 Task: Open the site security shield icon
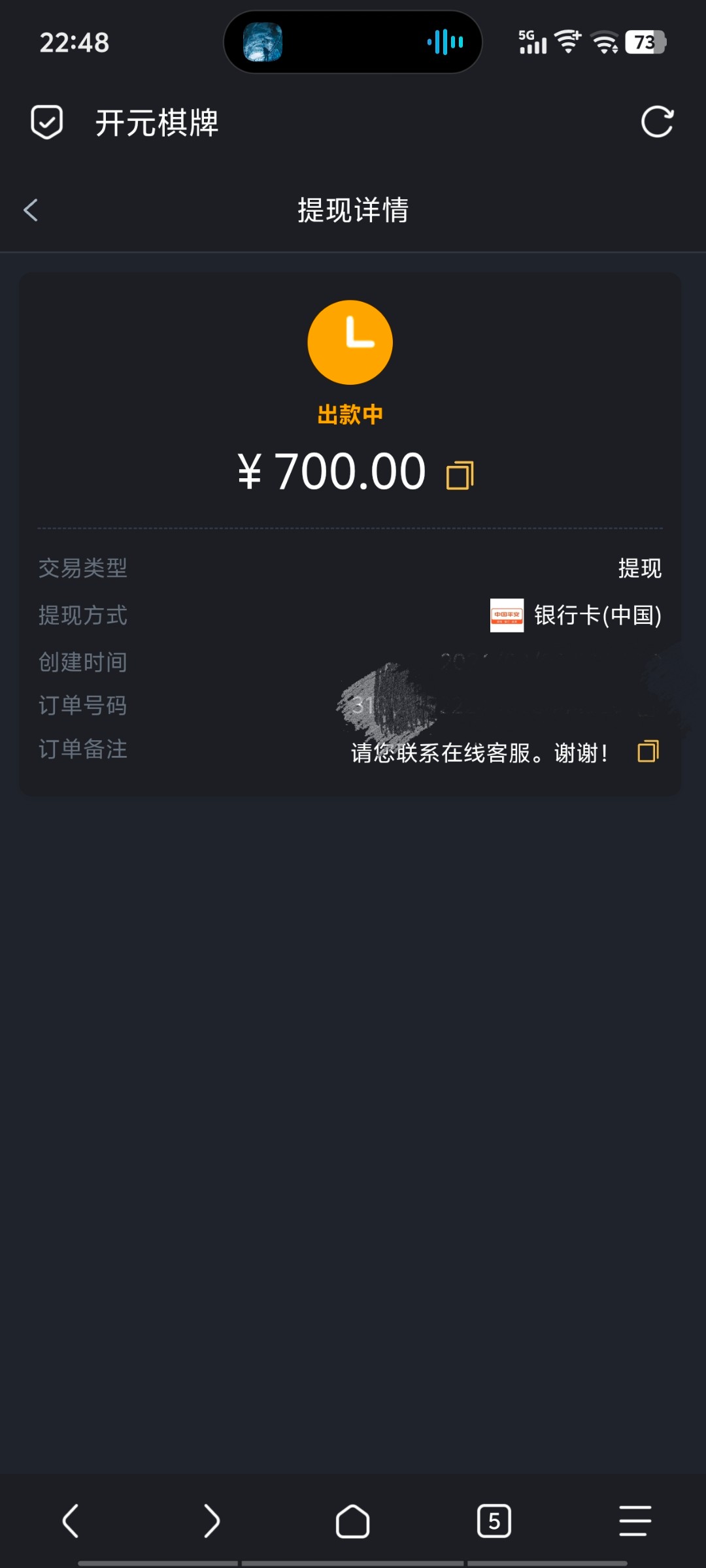click(47, 122)
